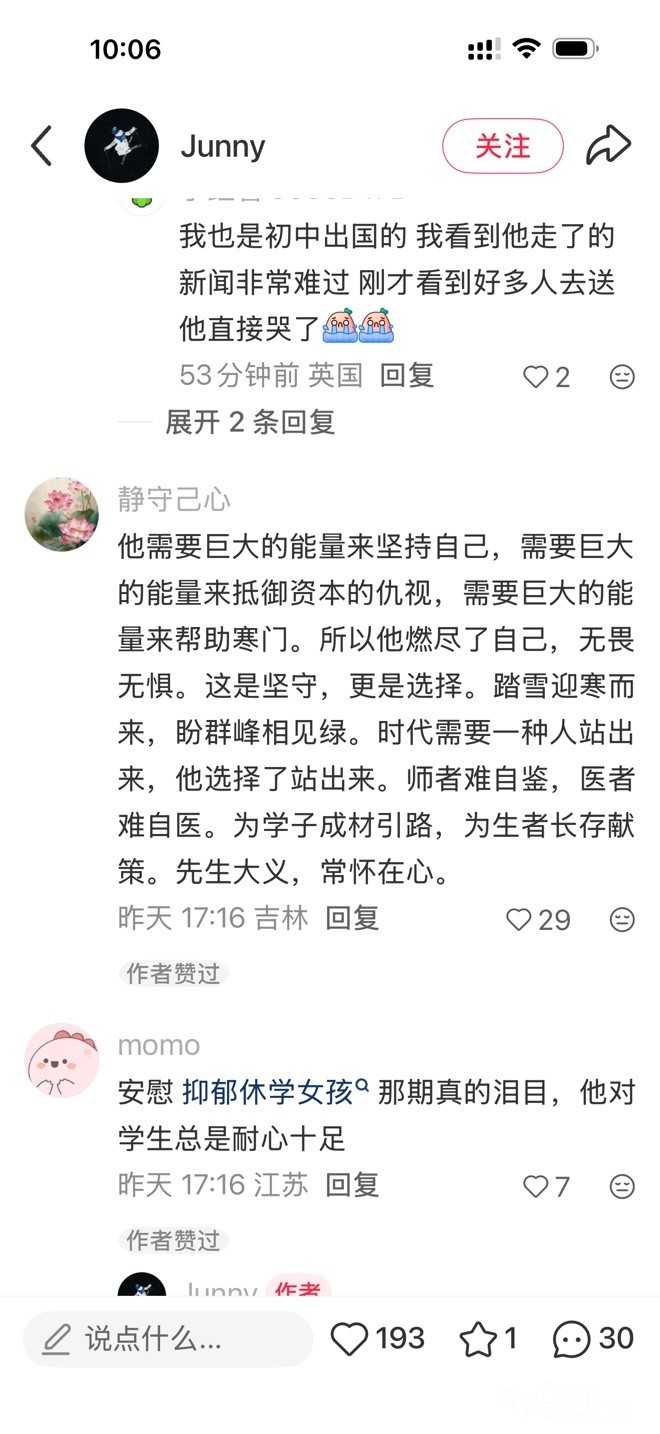Add emoji reaction to 静守己心's comment
This screenshot has height=1434, width=660.
[x=622, y=919]
